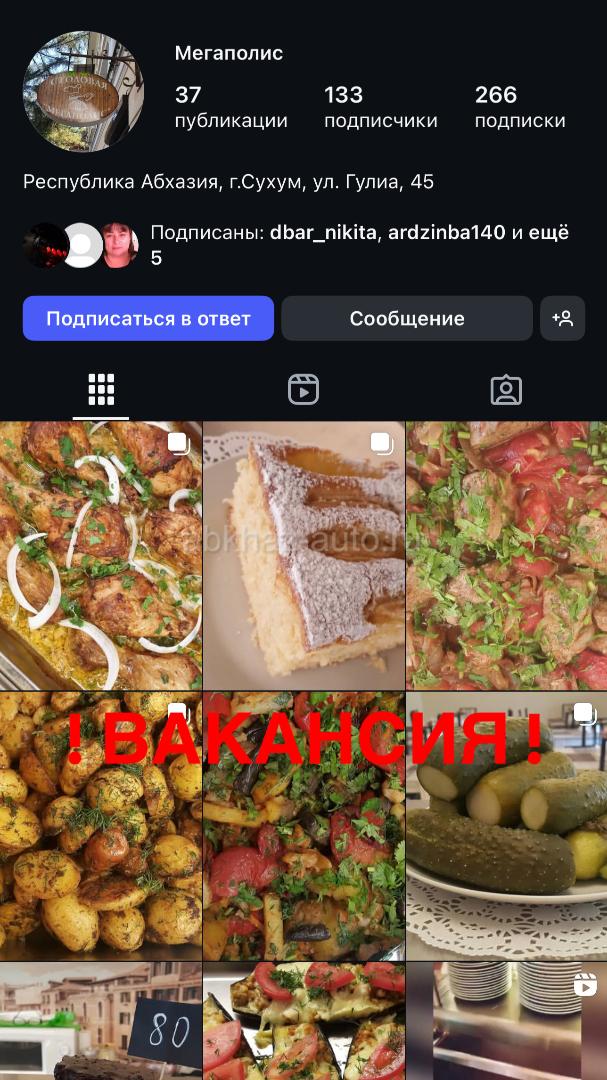Open the roasted baby potatoes post
The width and height of the screenshot is (607, 1080).
coord(101,826)
